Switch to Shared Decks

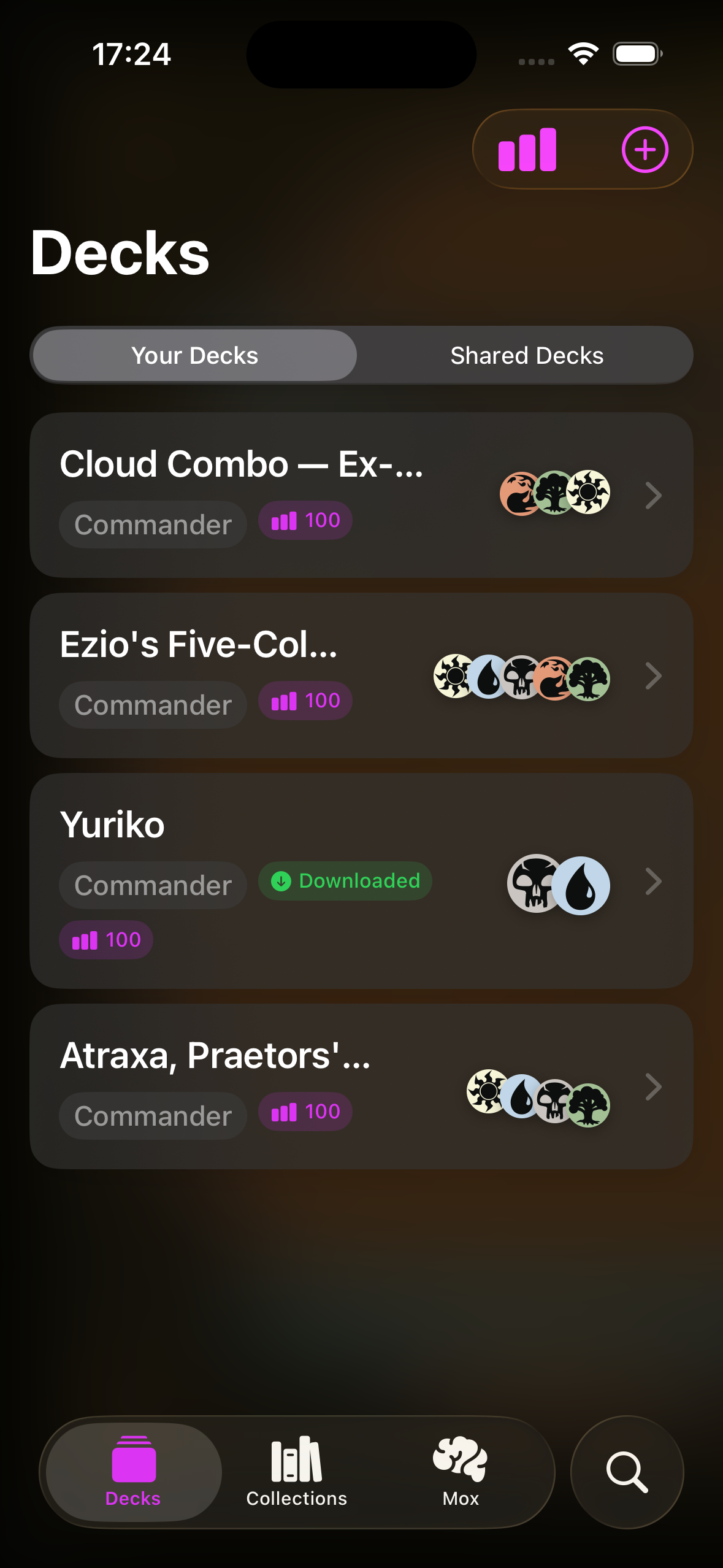point(527,355)
